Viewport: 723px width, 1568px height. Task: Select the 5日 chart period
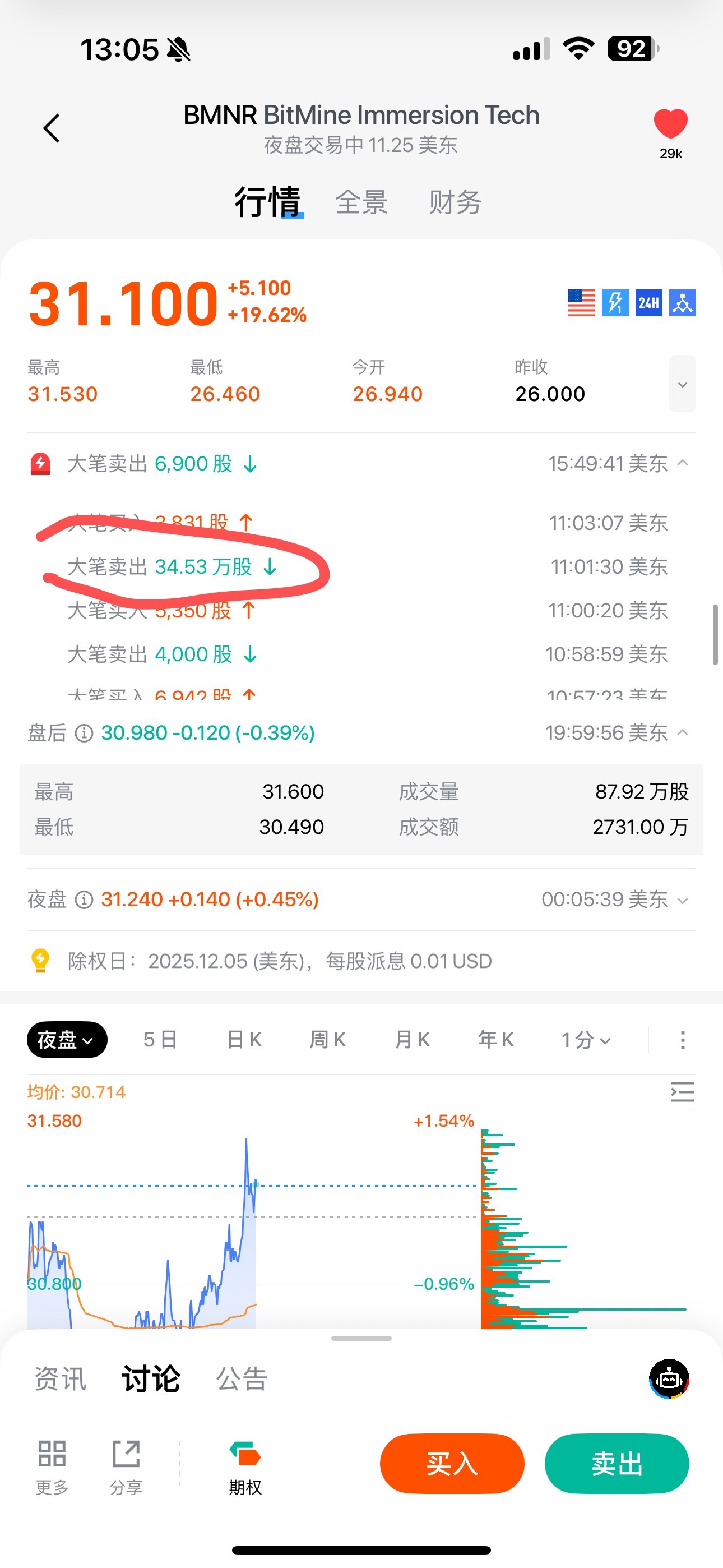tap(160, 1040)
